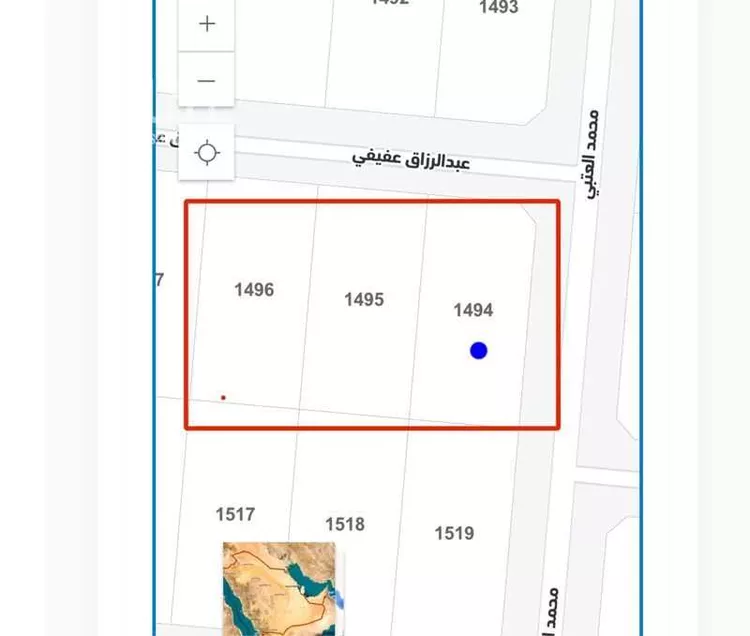Center map on my location
The image size is (750, 636).
[207, 153]
